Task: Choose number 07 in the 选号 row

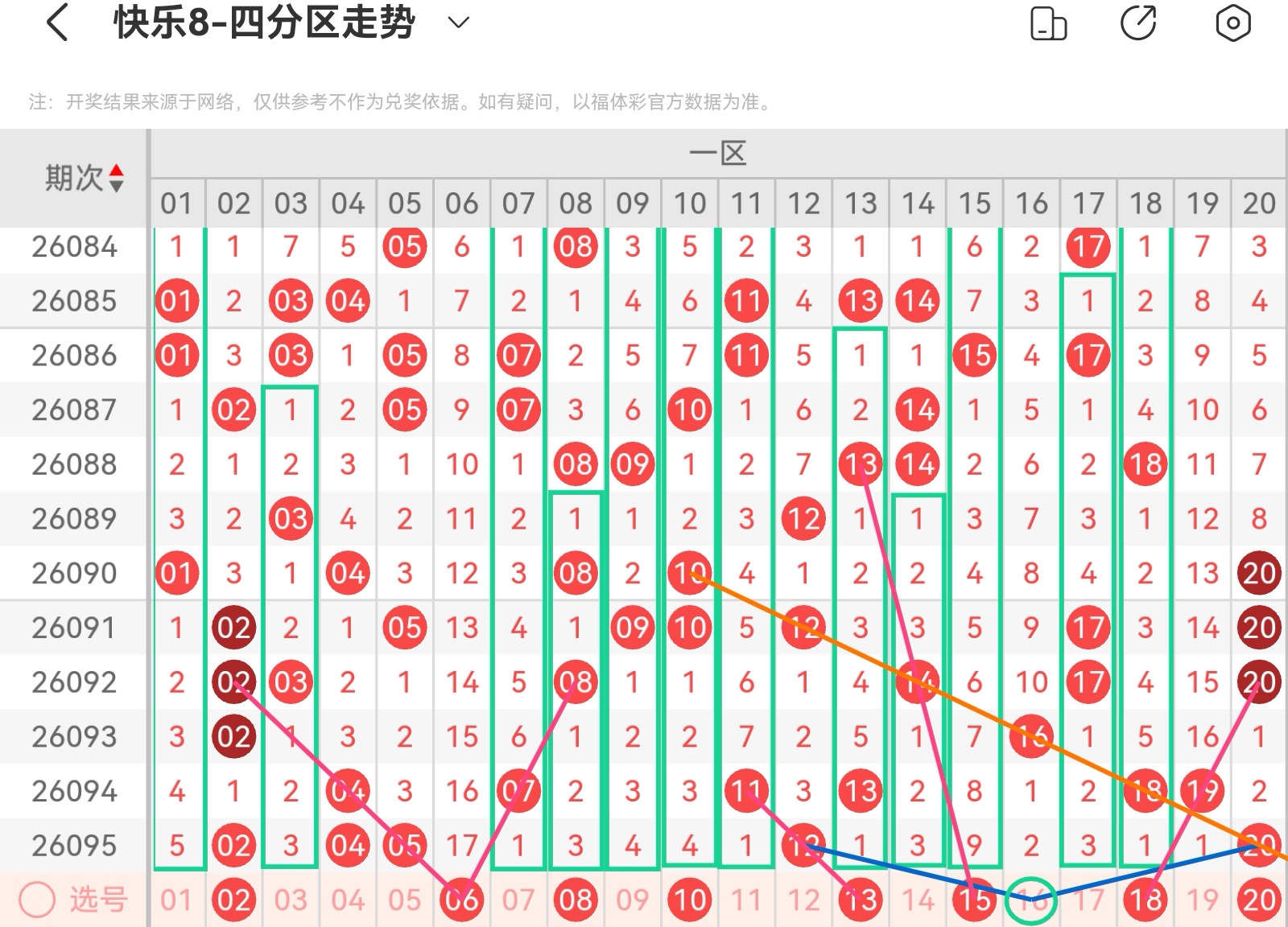Action: coord(518,900)
